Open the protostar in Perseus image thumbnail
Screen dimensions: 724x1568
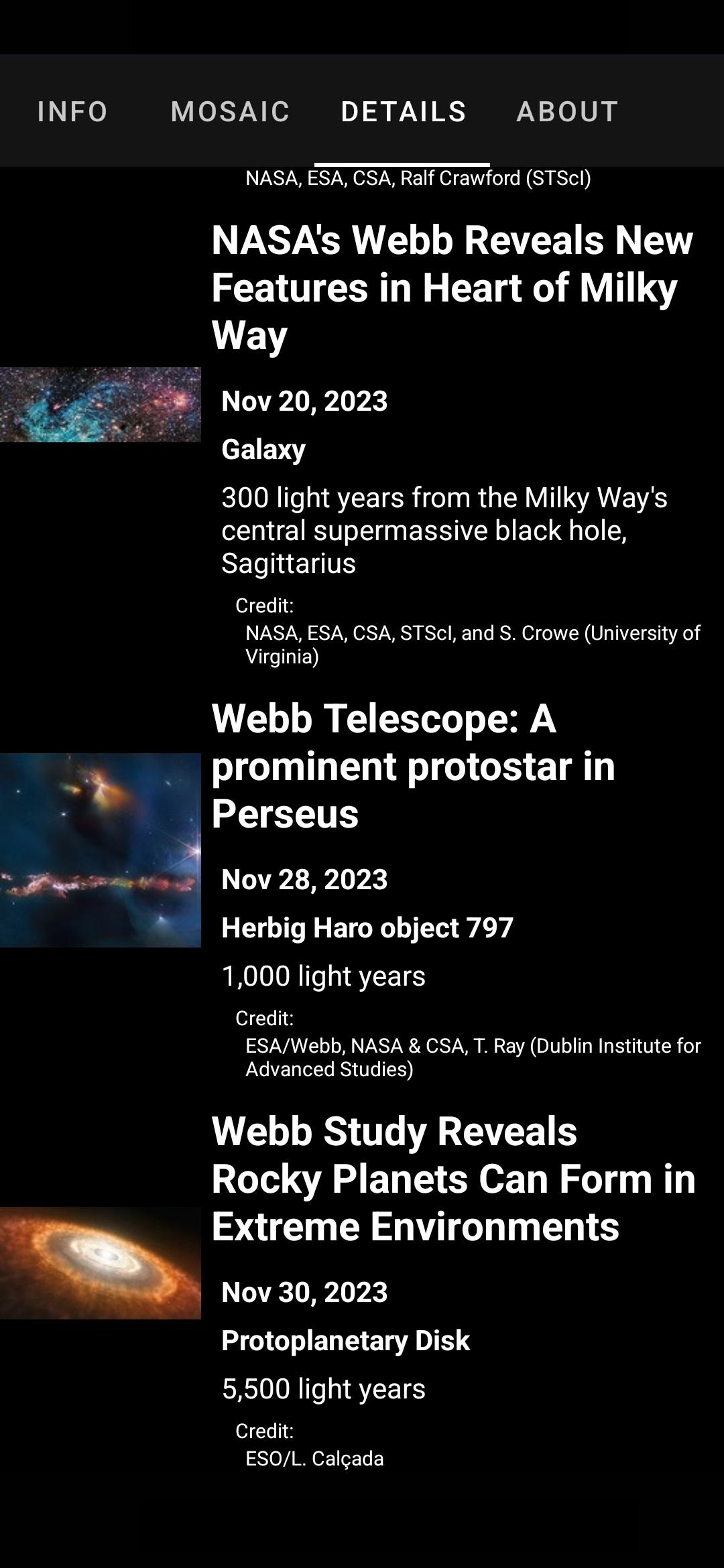point(101,850)
